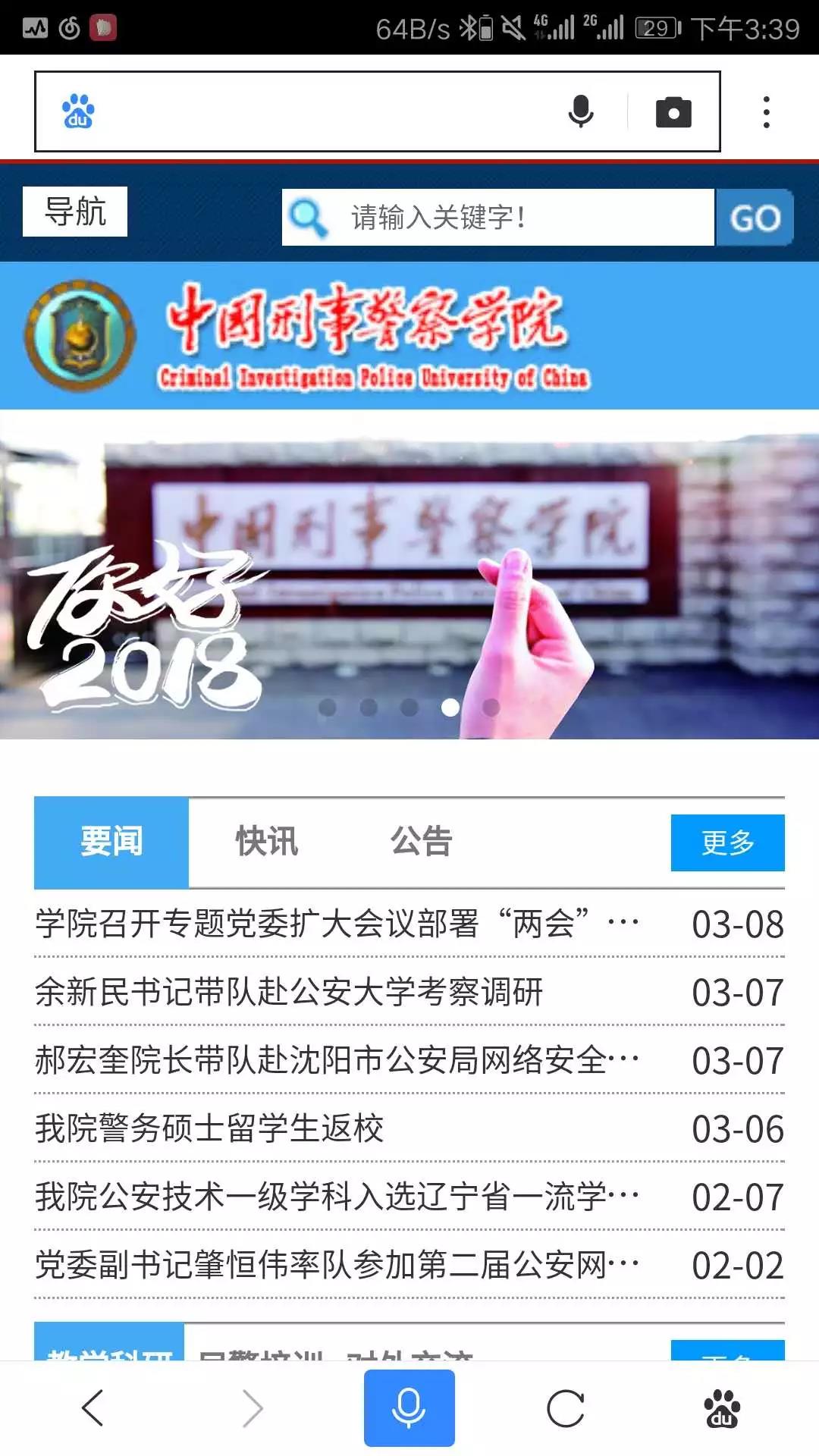Select the 要闻 tab
The image size is (819, 1456).
pyautogui.click(x=111, y=842)
